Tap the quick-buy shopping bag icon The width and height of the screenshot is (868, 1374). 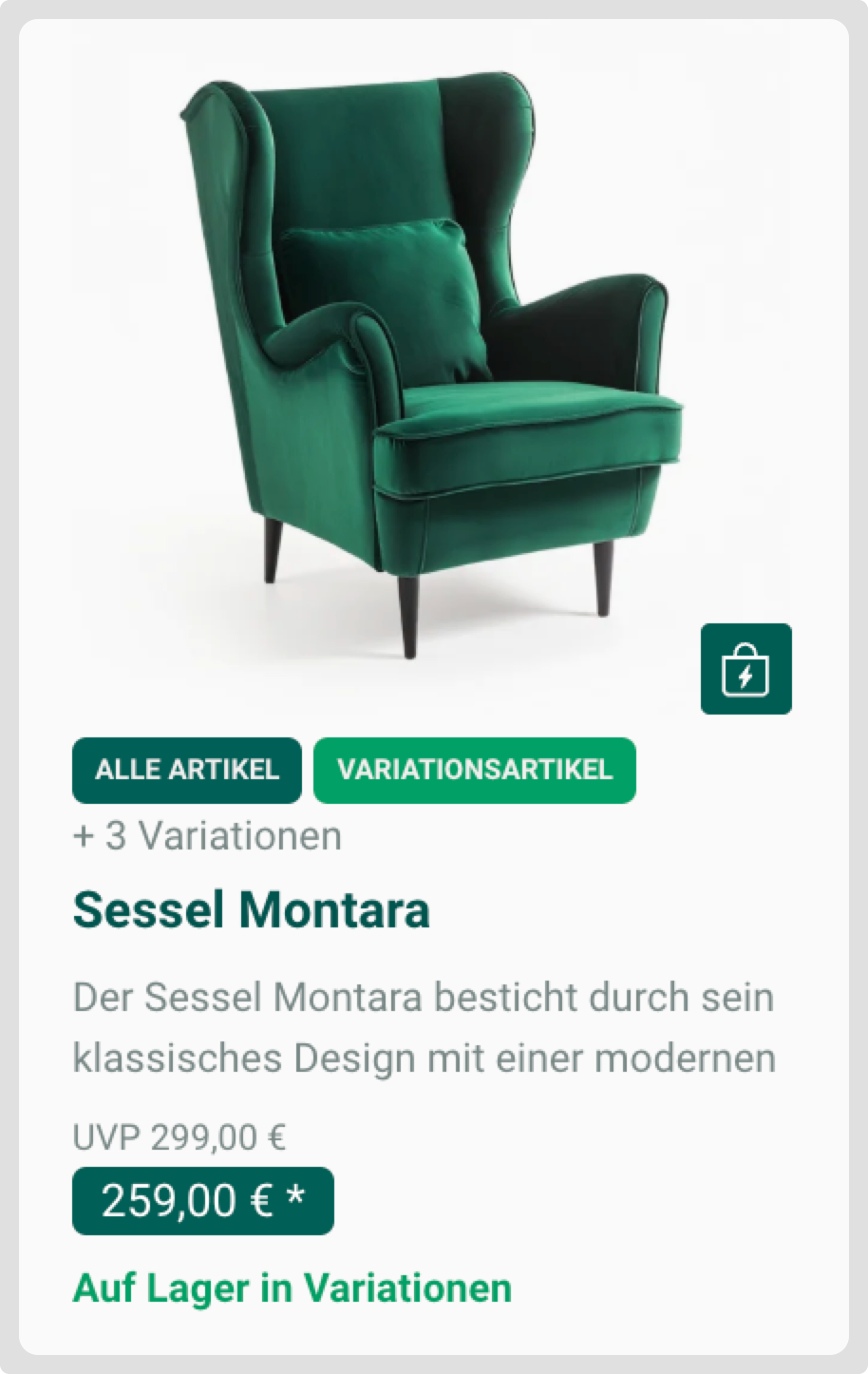(745, 669)
